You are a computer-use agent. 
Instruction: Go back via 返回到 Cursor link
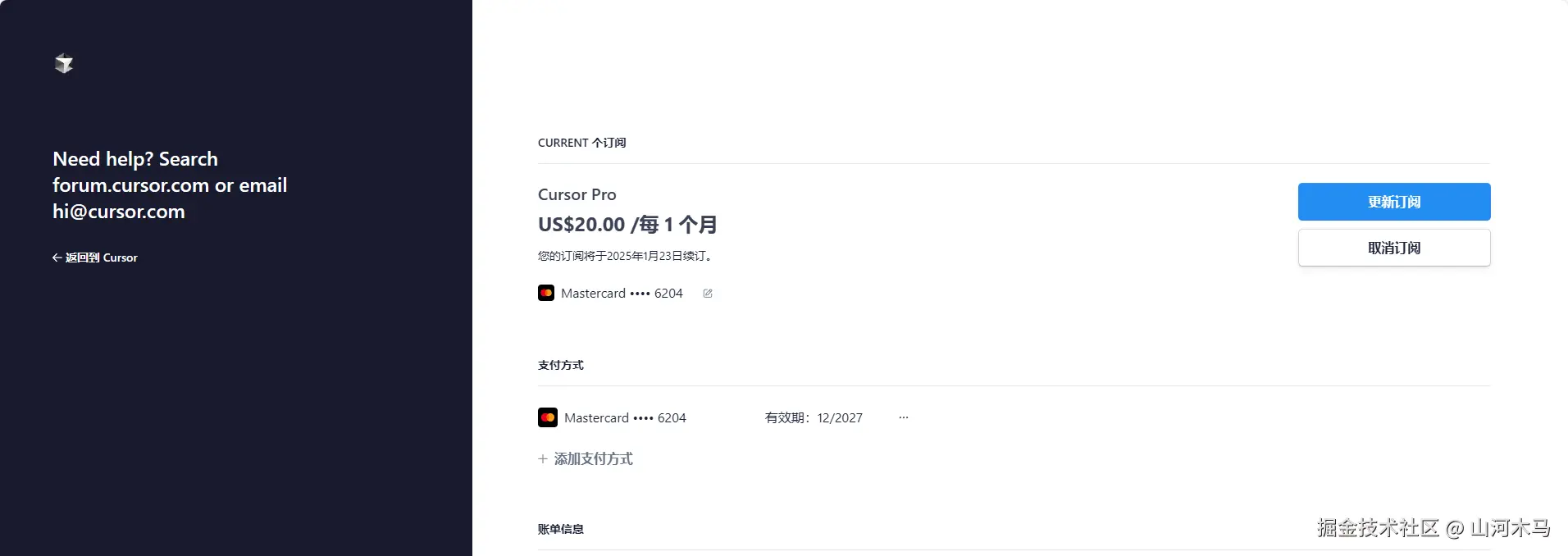tap(95, 257)
